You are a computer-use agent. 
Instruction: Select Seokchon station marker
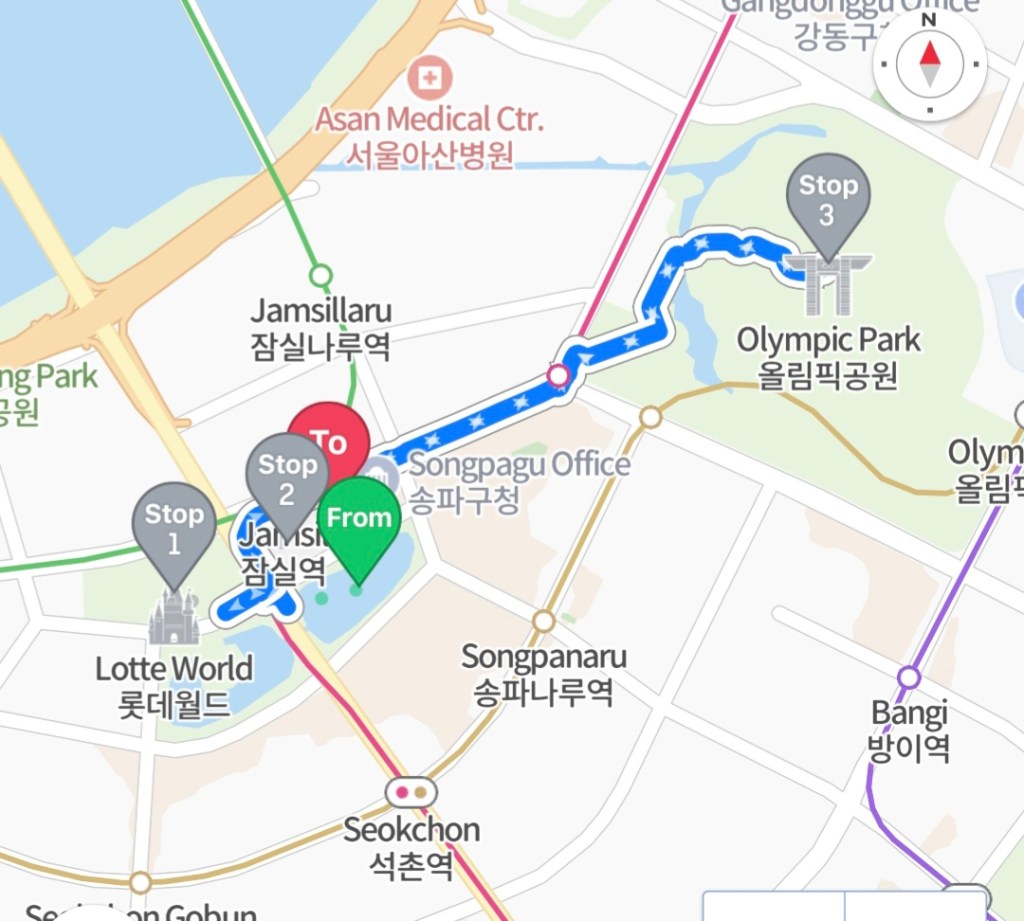[411, 792]
